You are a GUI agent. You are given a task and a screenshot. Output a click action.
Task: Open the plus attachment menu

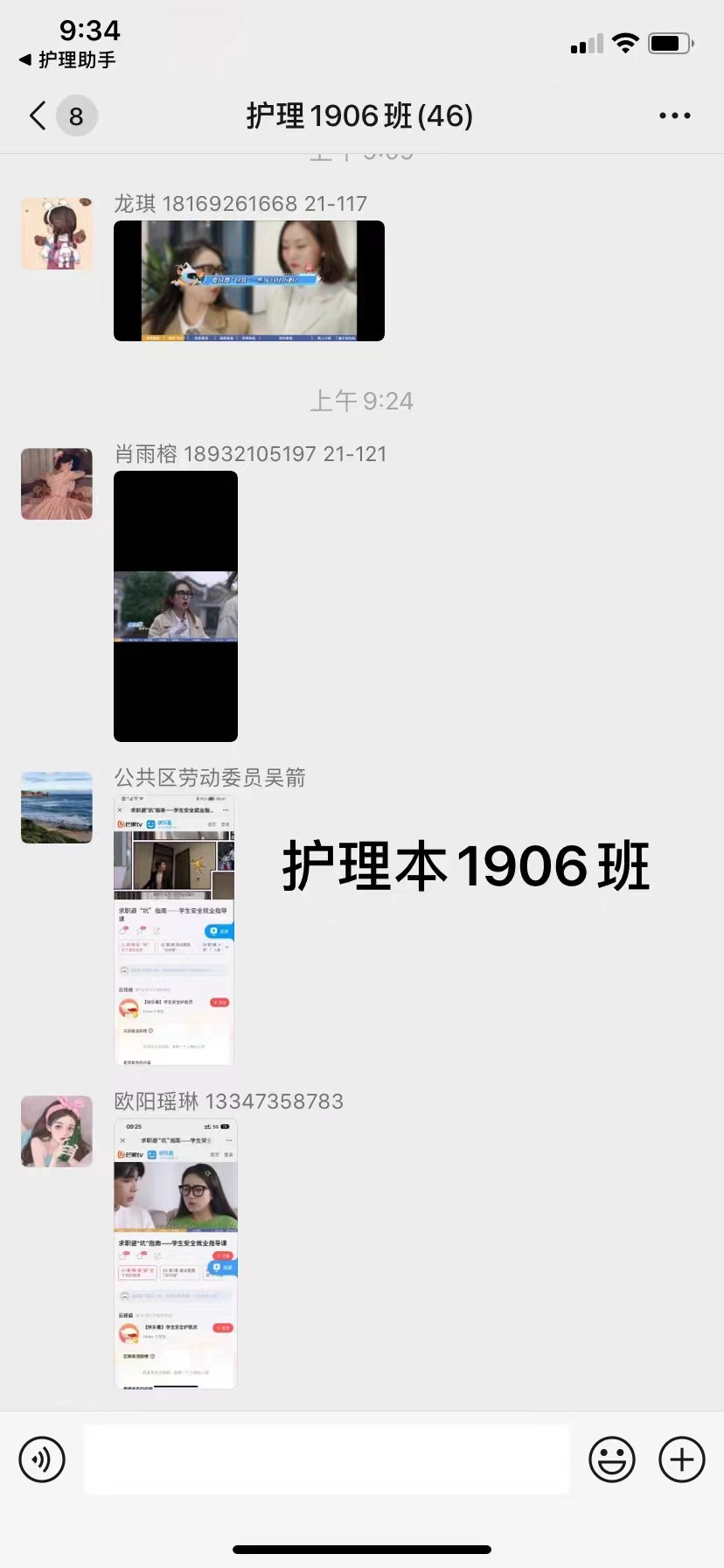pyautogui.click(x=682, y=1459)
